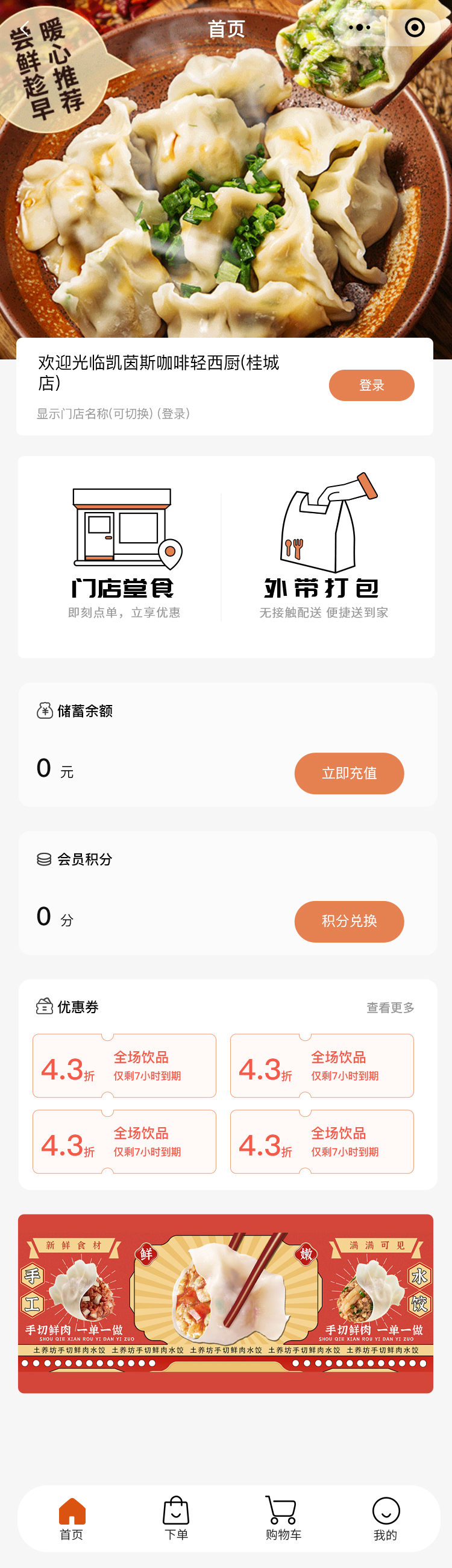The image size is (452, 1568).
Task: Go to the 我的 profile tab
Action: tap(385, 1519)
